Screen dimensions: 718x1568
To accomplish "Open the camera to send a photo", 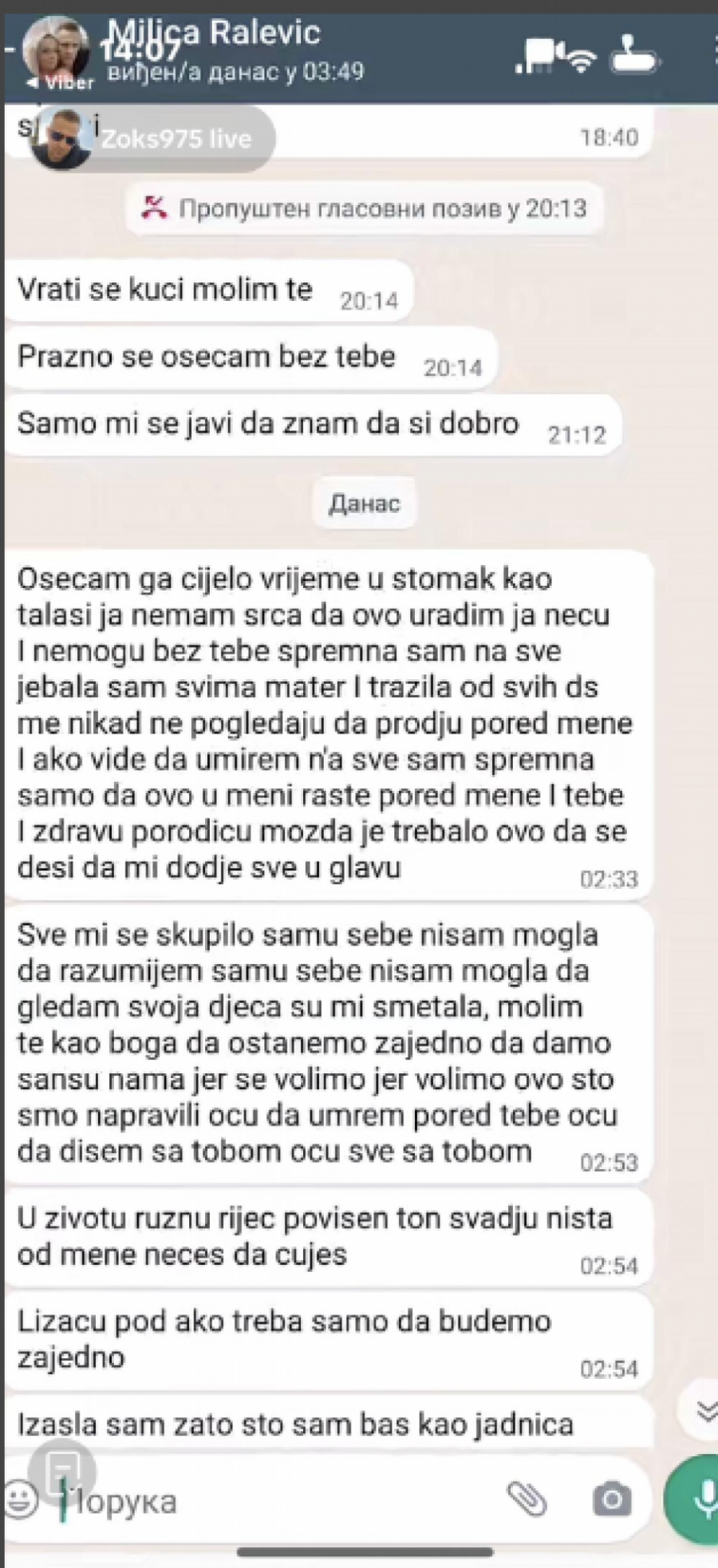I will click(x=612, y=1500).
